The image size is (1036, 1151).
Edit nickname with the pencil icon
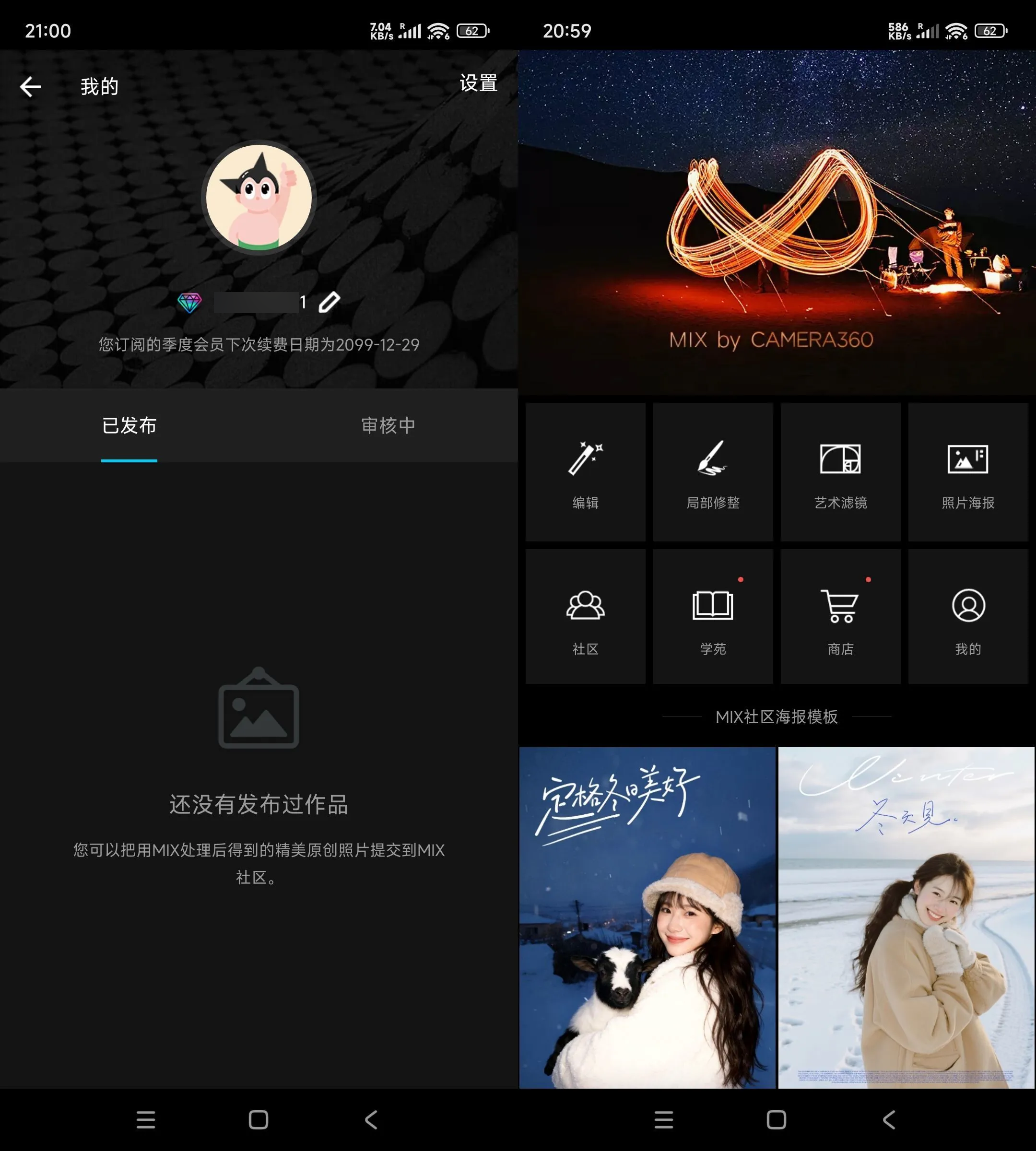(329, 302)
